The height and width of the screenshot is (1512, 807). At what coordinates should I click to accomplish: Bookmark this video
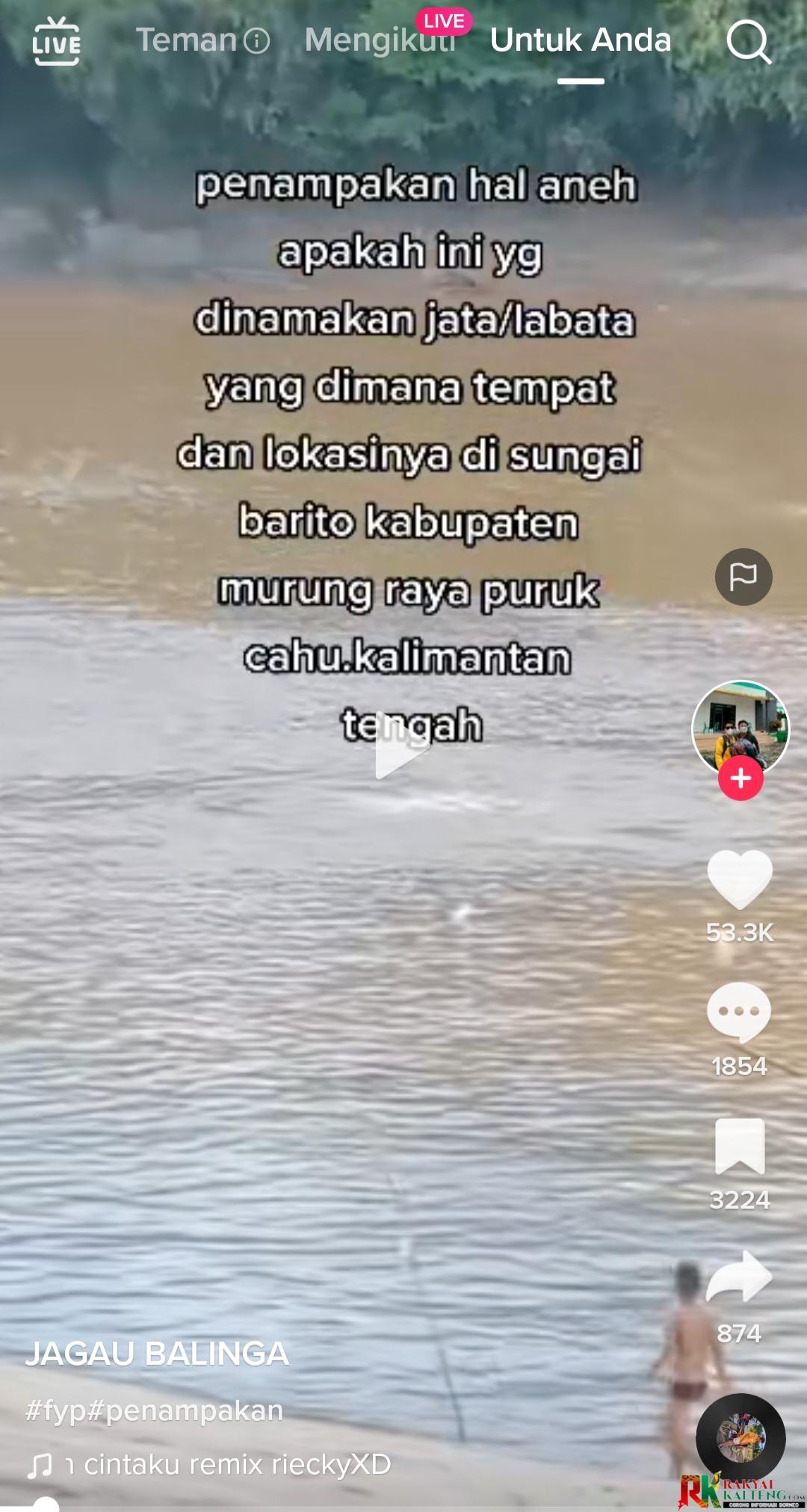[740, 1147]
